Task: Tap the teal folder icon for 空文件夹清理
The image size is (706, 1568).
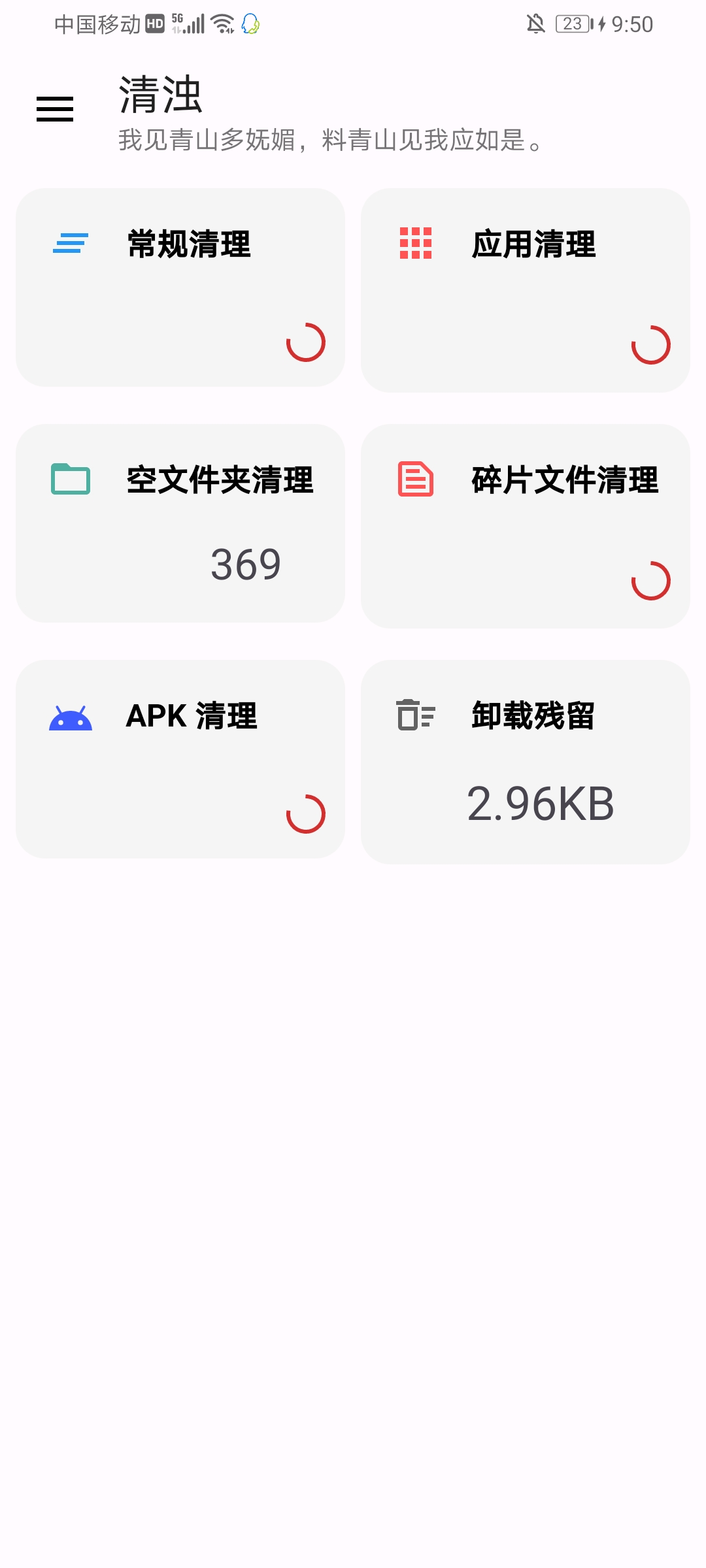Action: (x=70, y=480)
